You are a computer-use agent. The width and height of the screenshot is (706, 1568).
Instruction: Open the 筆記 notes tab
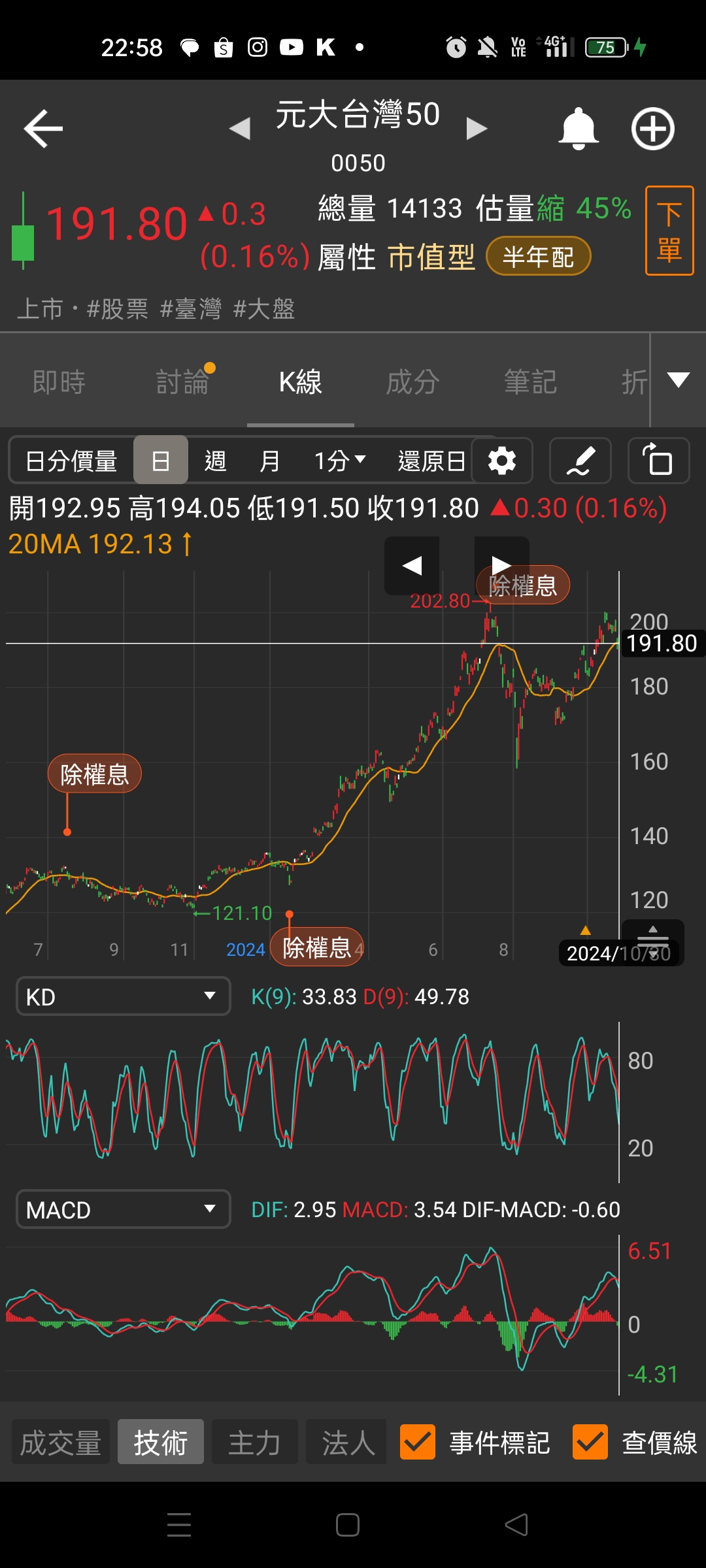530,382
